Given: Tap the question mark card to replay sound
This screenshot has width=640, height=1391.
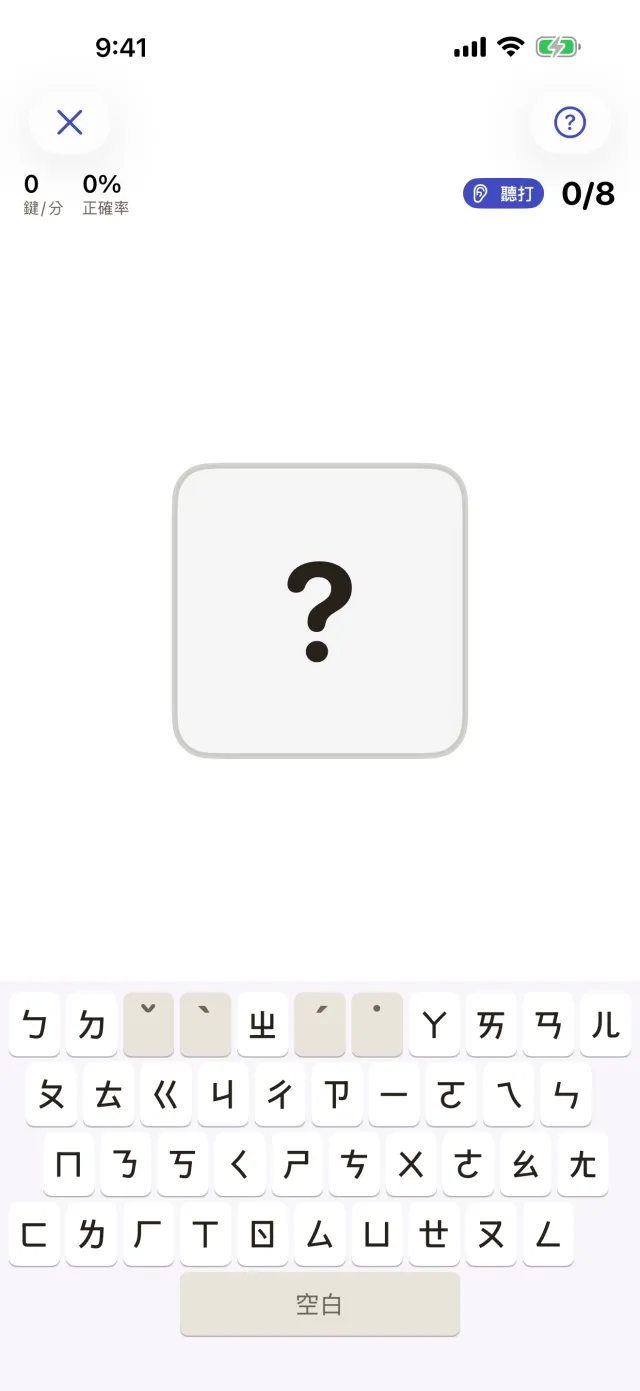Looking at the screenshot, I should (x=320, y=611).
